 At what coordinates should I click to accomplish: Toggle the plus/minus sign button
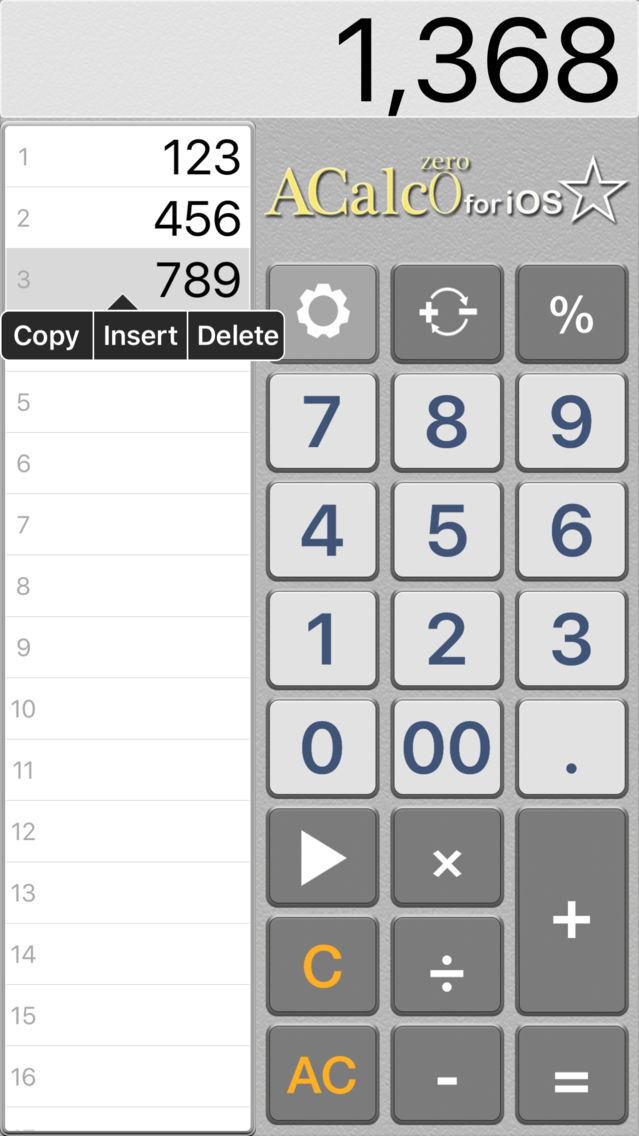click(447, 314)
